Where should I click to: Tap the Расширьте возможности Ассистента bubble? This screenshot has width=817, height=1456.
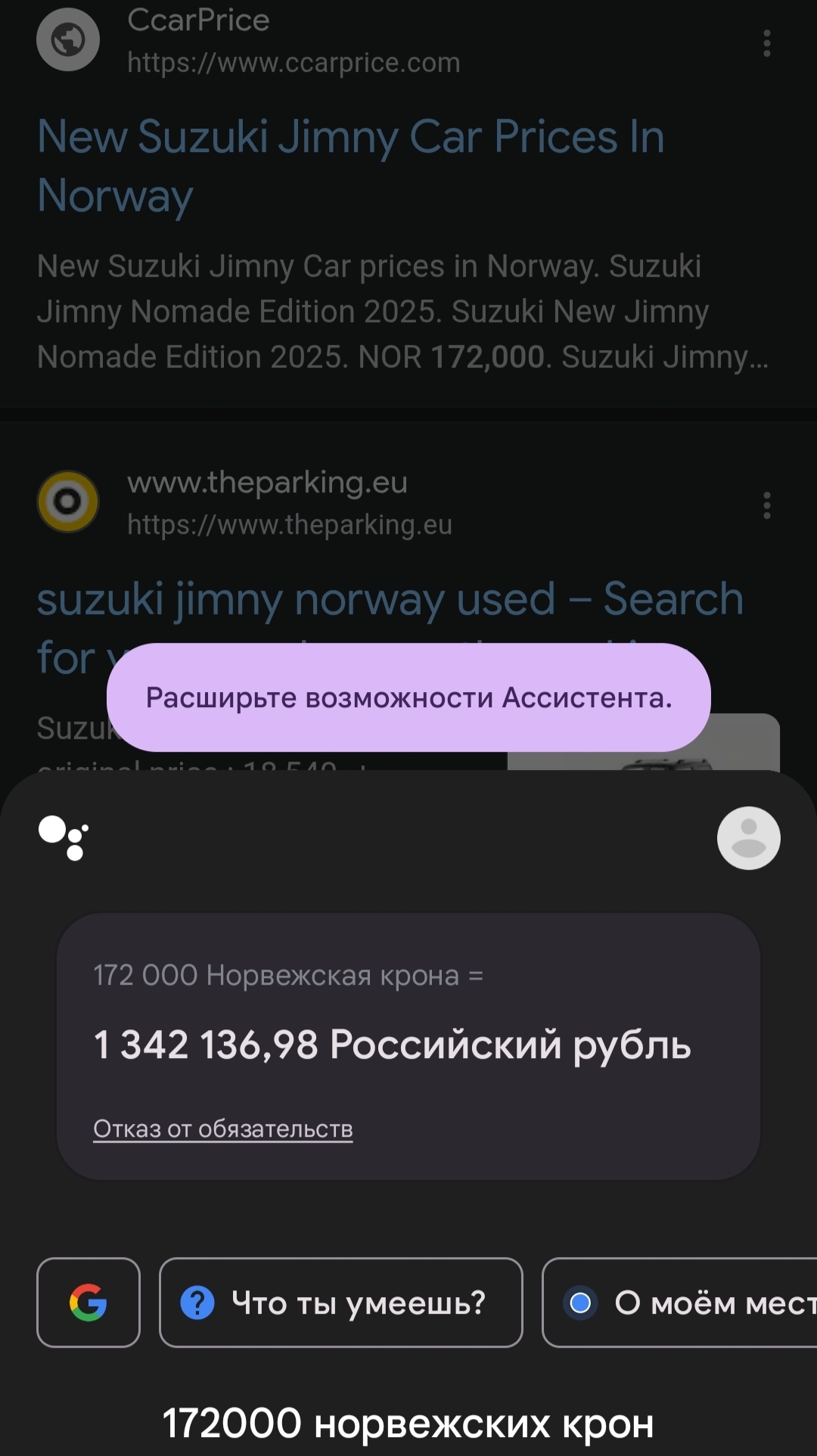[408, 697]
